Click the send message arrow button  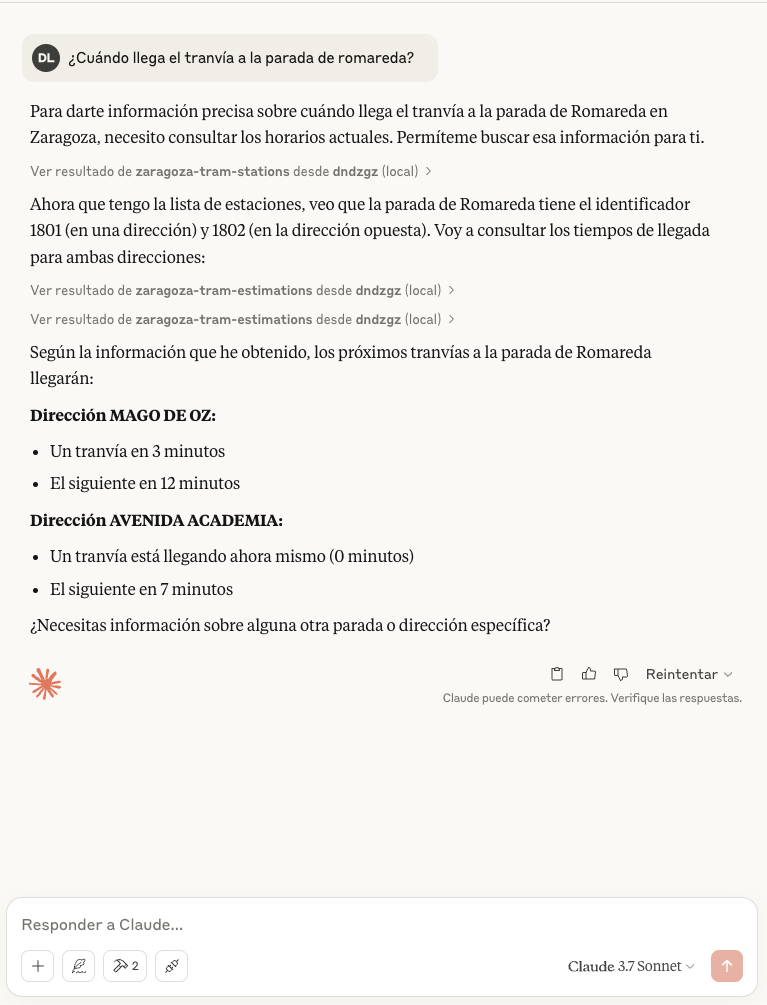(x=727, y=966)
